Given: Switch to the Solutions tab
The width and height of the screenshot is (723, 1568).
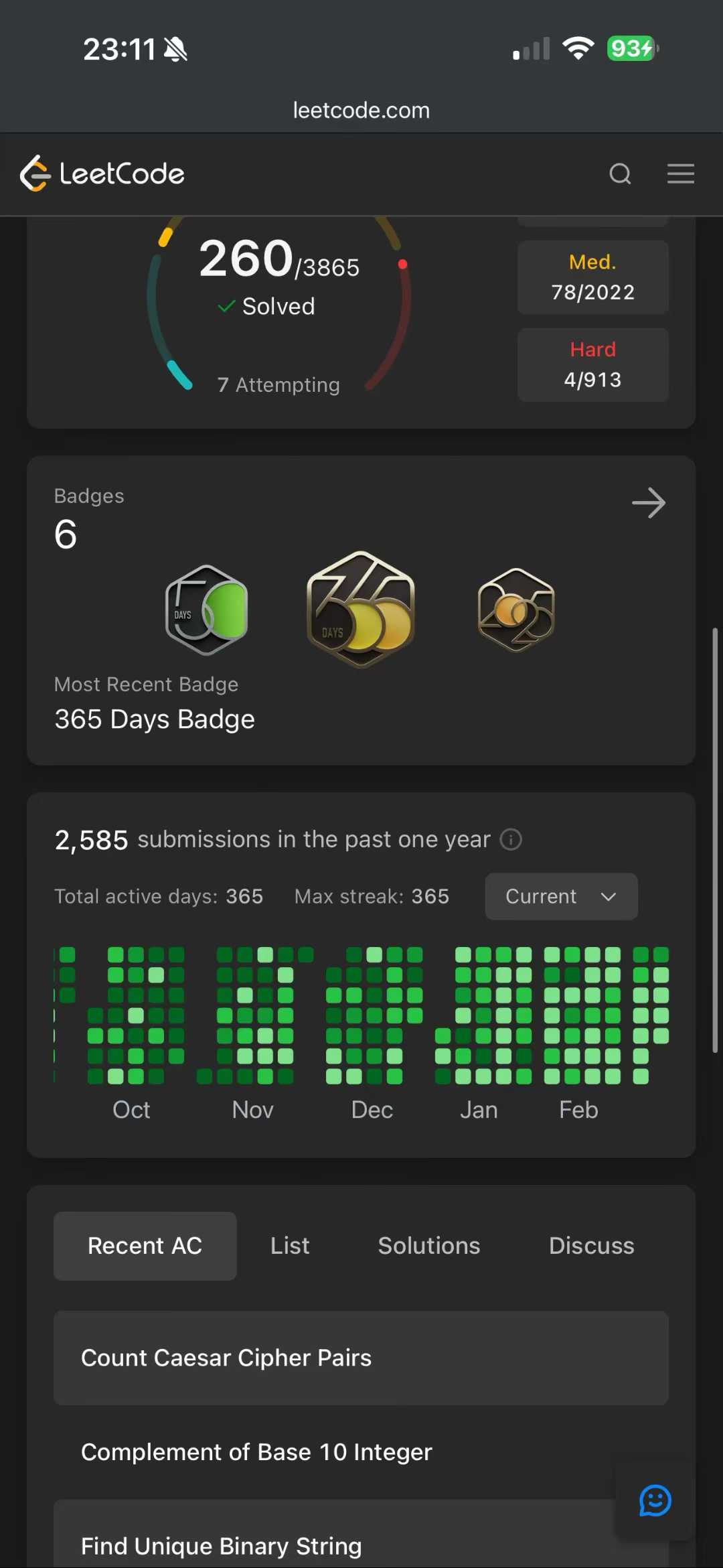Looking at the screenshot, I should pyautogui.click(x=428, y=1246).
